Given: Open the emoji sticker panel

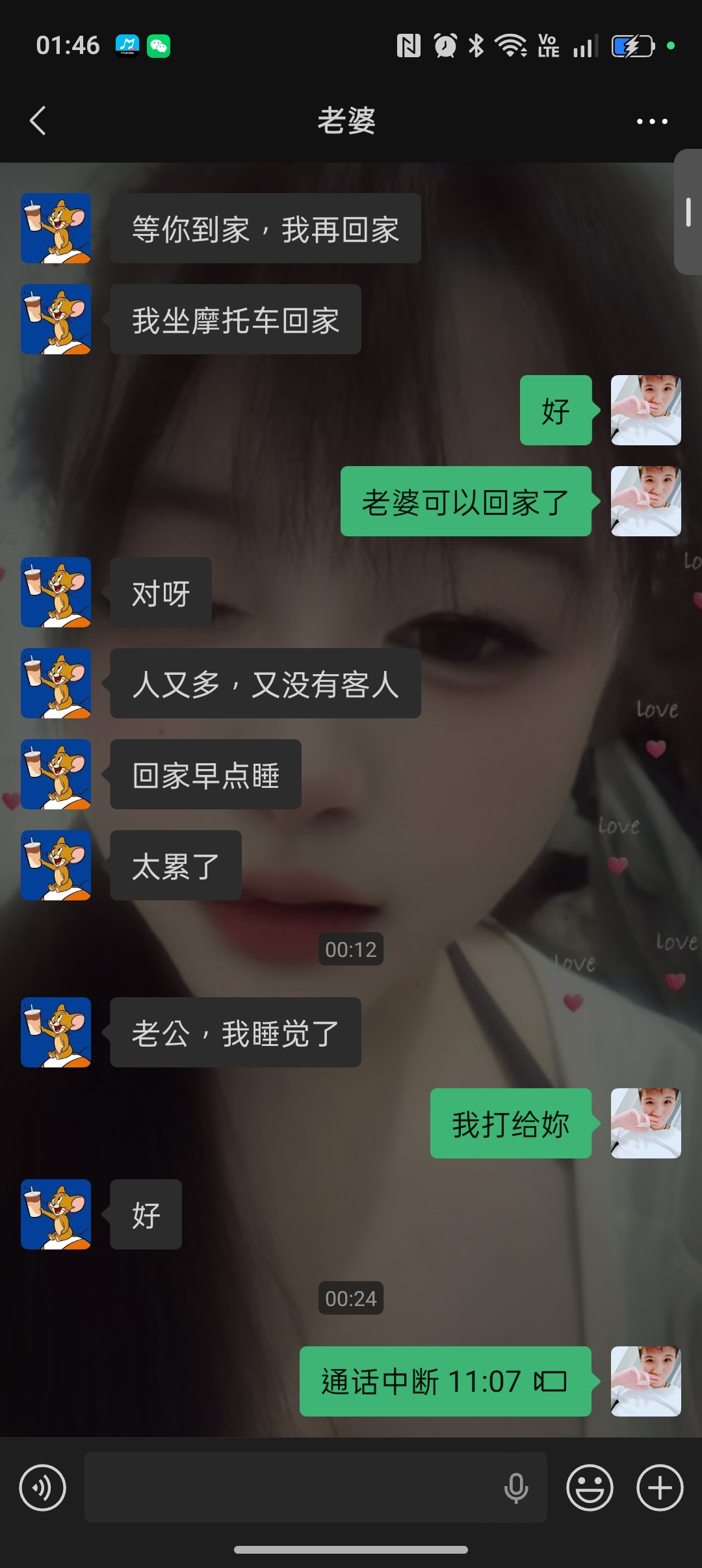Looking at the screenshot, I should (x=590, y=1487).
